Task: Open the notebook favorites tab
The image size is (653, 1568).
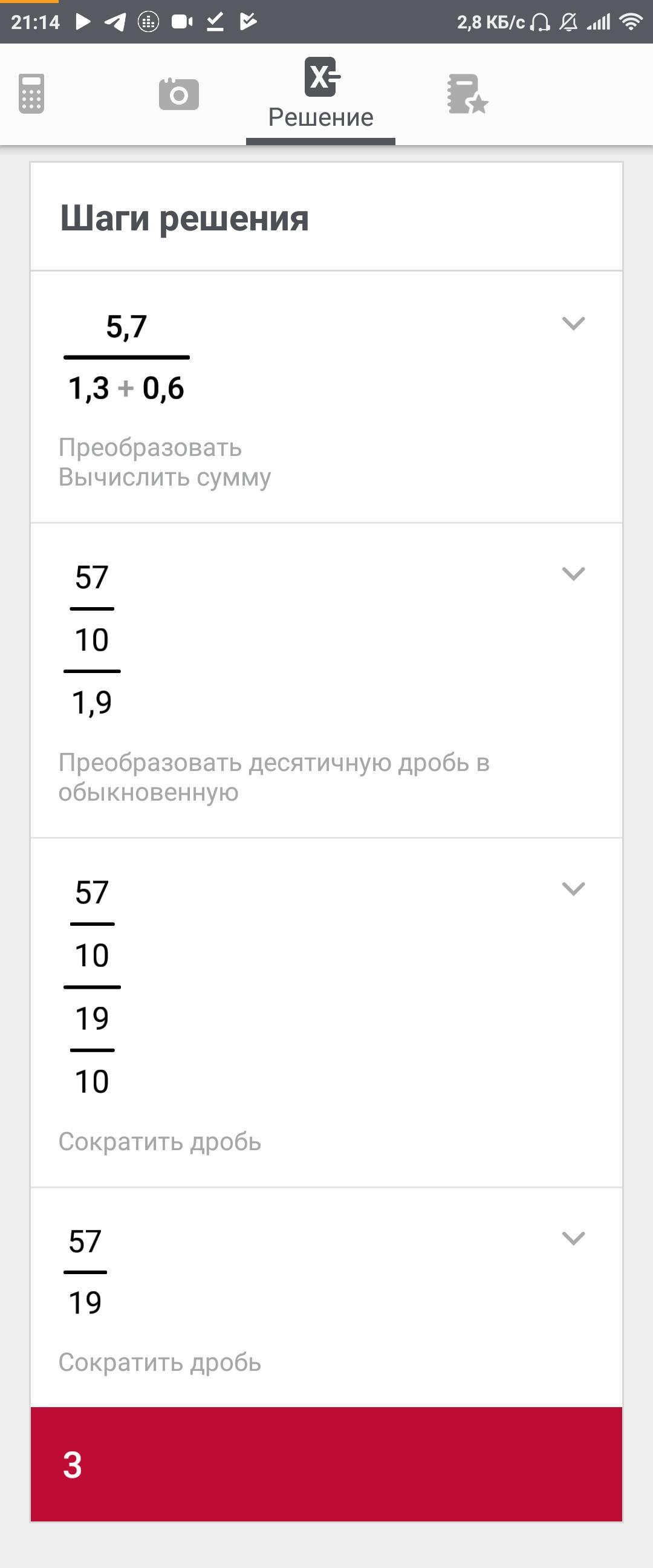Action: pos(467,94)
